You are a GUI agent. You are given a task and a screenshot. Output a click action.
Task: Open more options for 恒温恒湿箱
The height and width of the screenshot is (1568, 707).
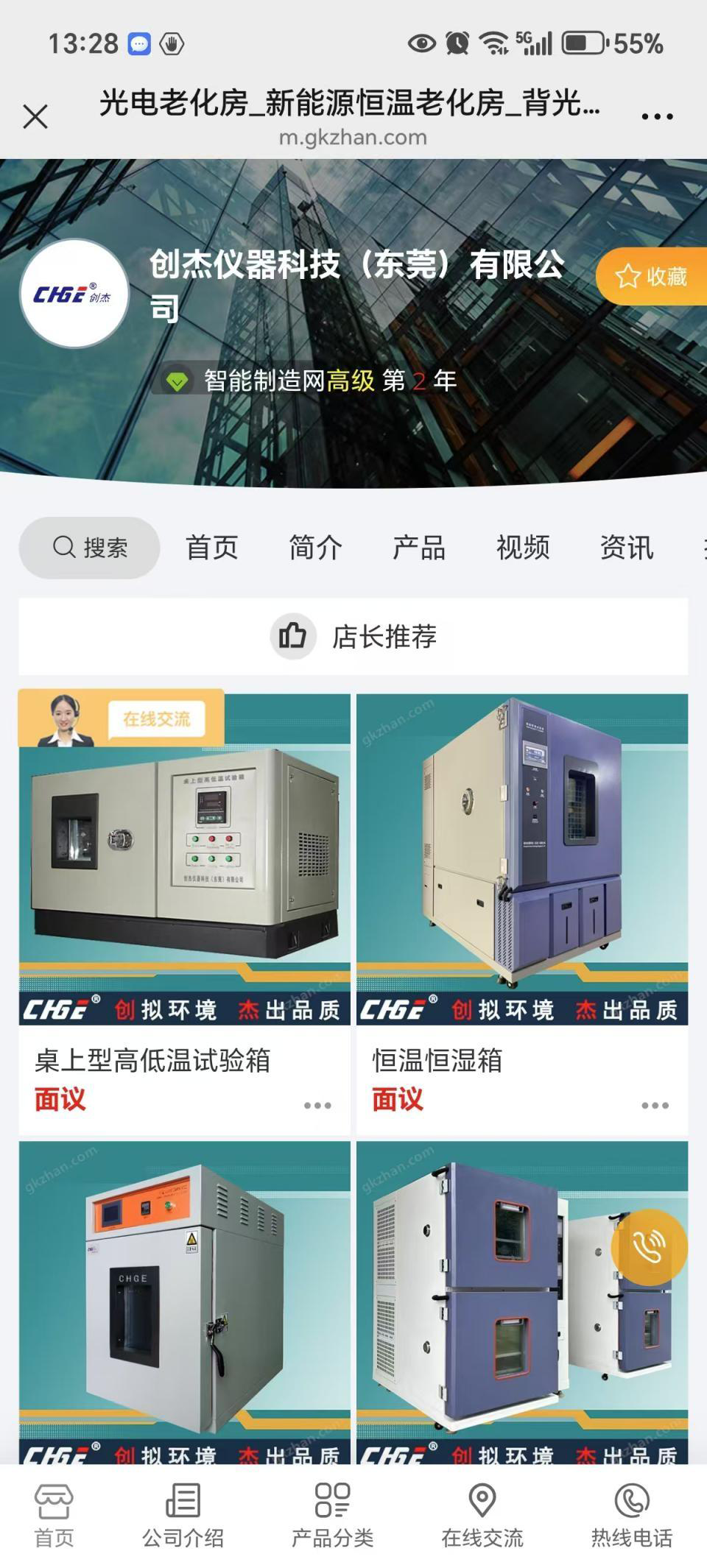coord(655,1105)
